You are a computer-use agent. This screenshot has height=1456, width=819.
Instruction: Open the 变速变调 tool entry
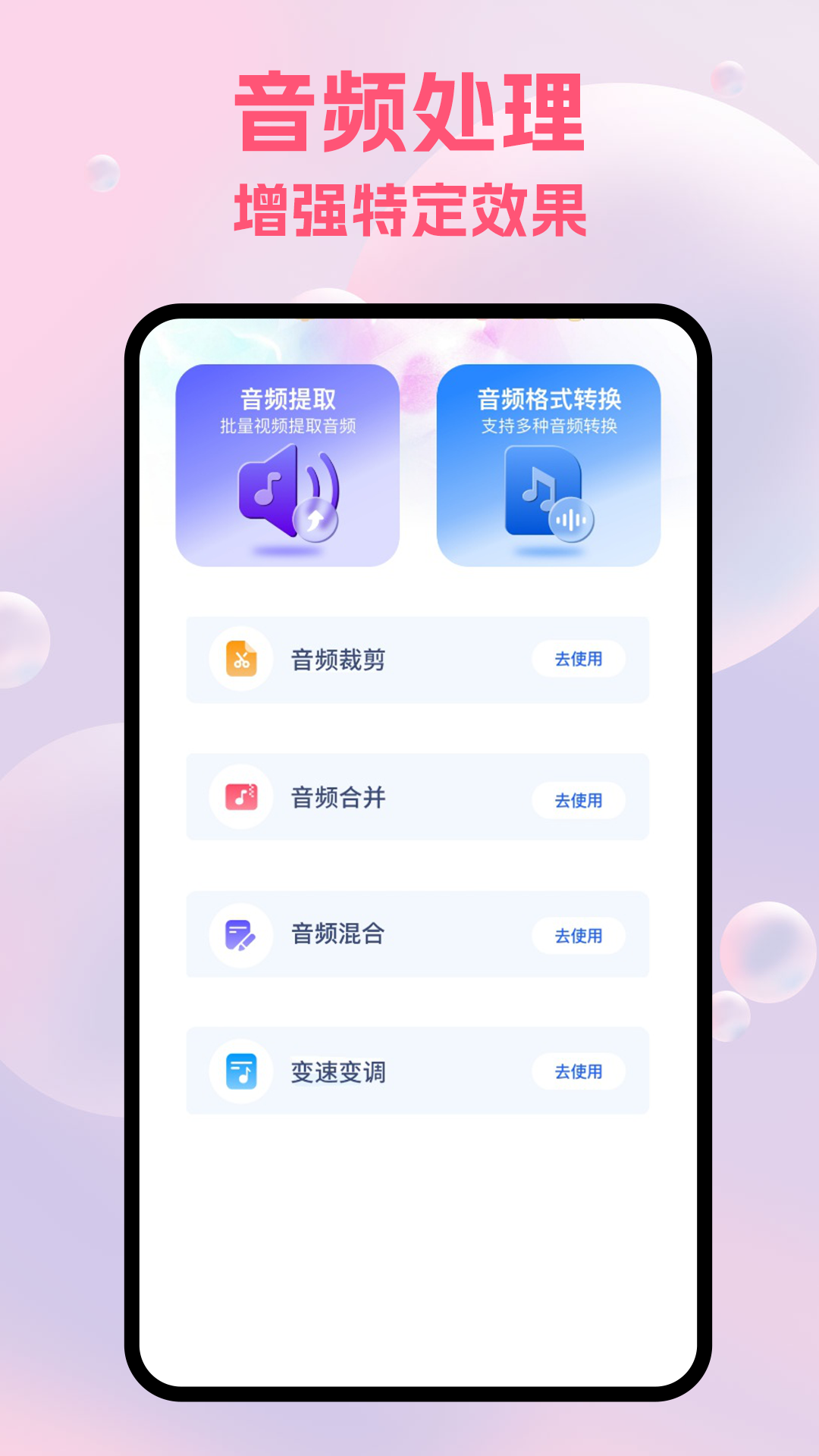417,1073
